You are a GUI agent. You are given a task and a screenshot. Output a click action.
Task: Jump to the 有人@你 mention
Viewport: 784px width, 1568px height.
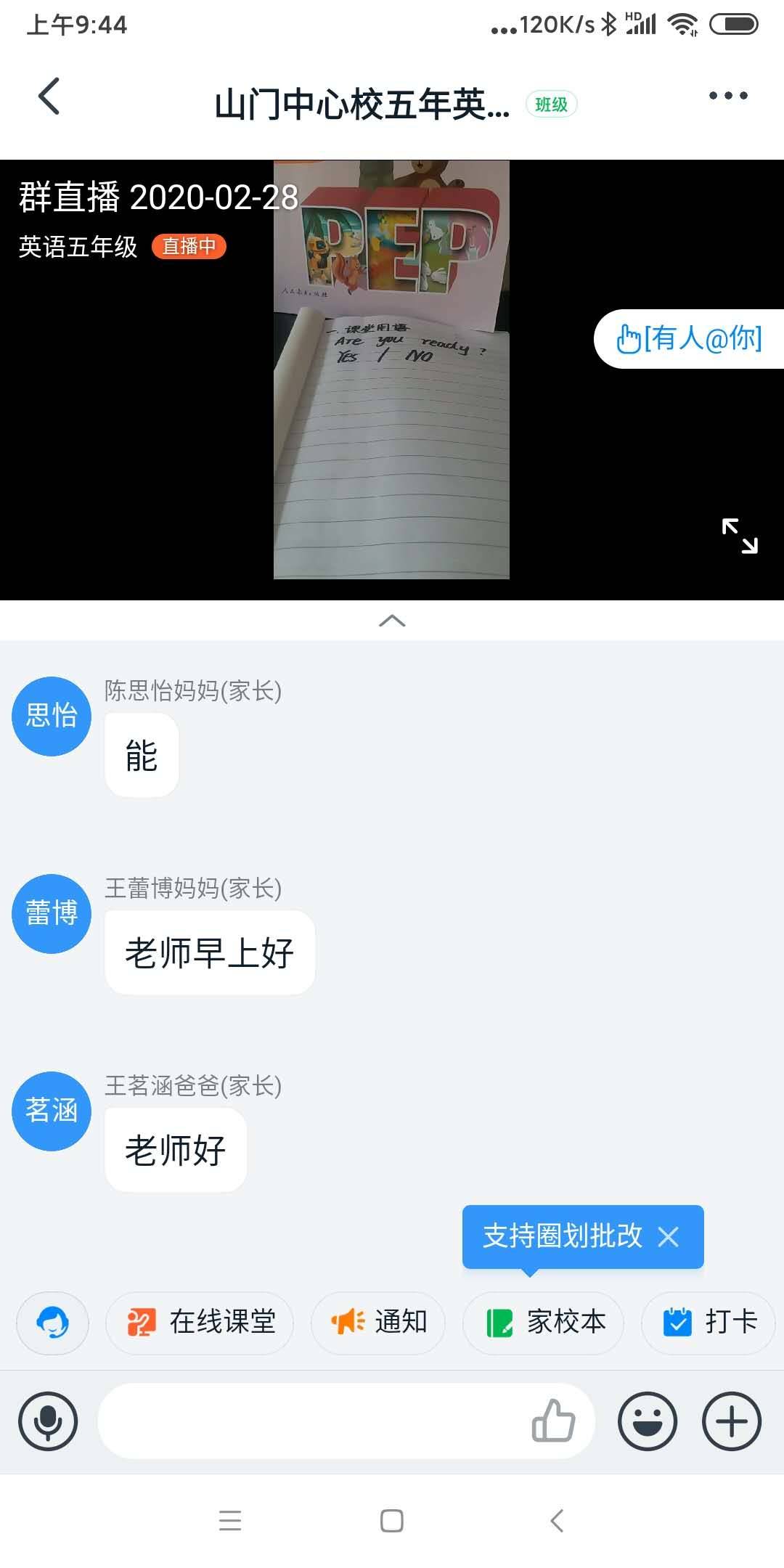pos(690,339)
